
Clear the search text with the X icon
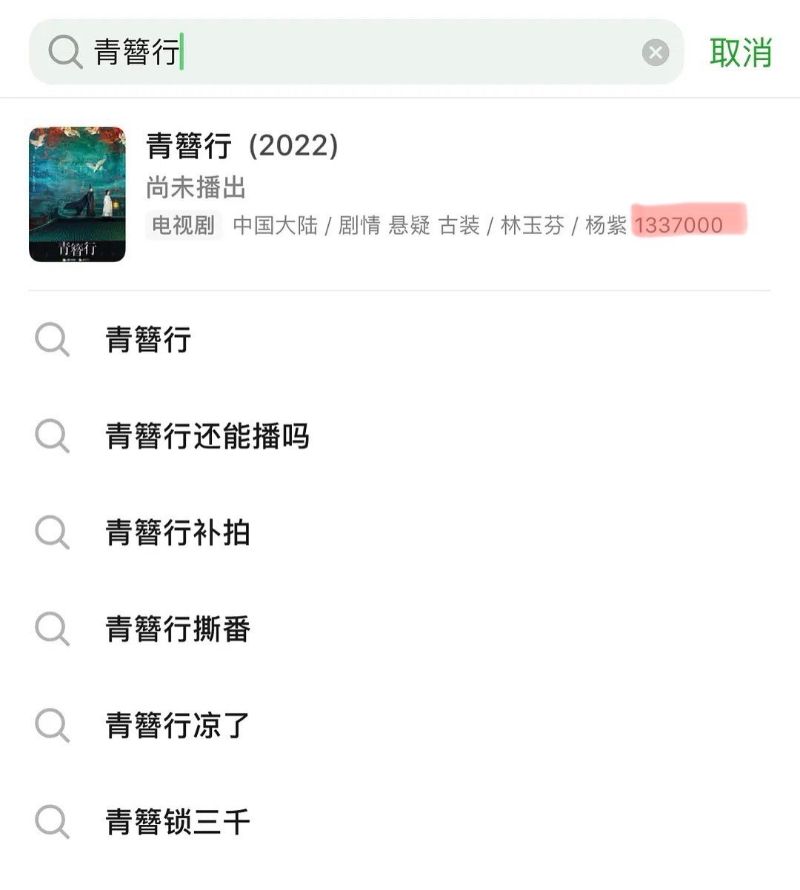pyautogui.click(x=655, y=53)
